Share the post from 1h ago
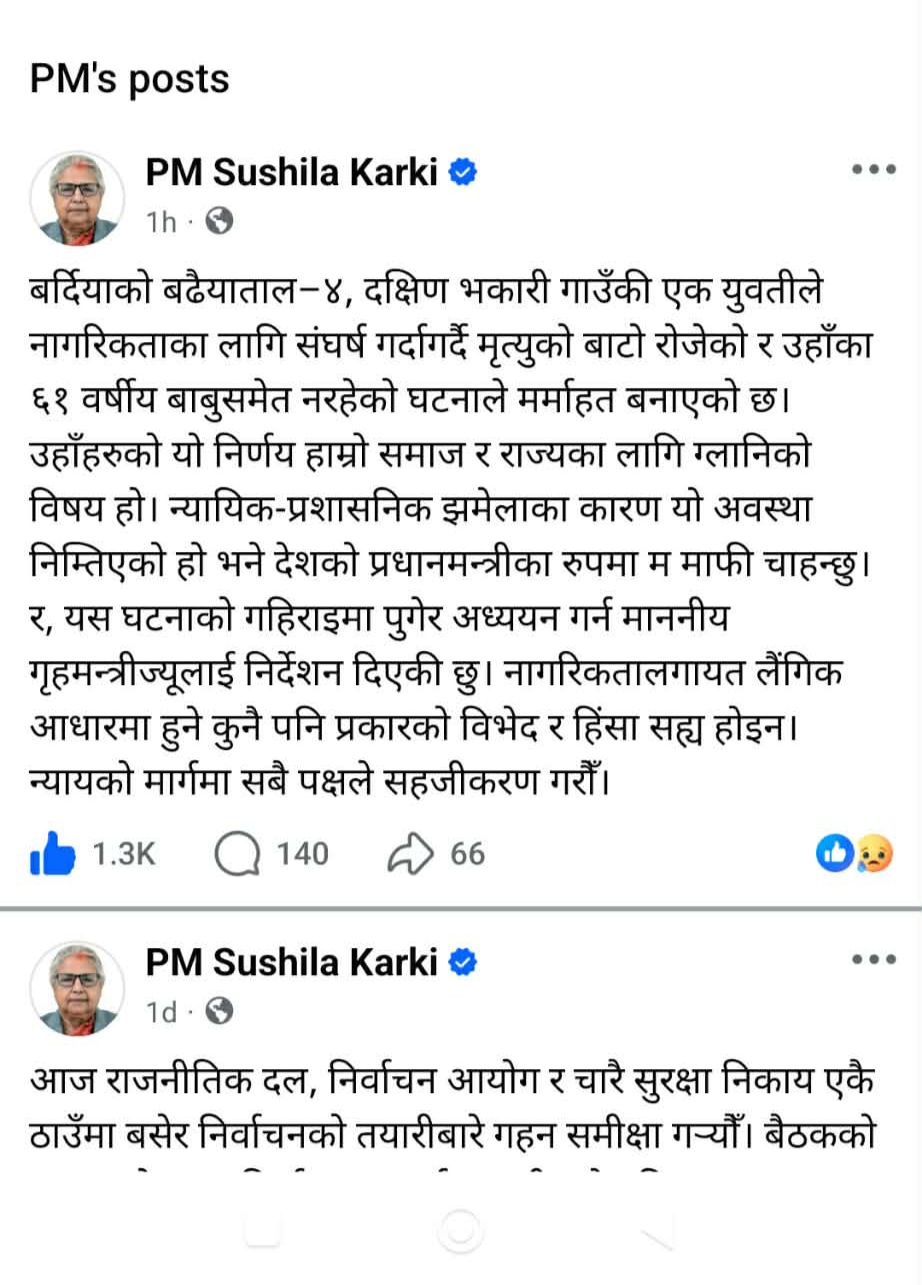922x1285 pixels. coord(411,854)
